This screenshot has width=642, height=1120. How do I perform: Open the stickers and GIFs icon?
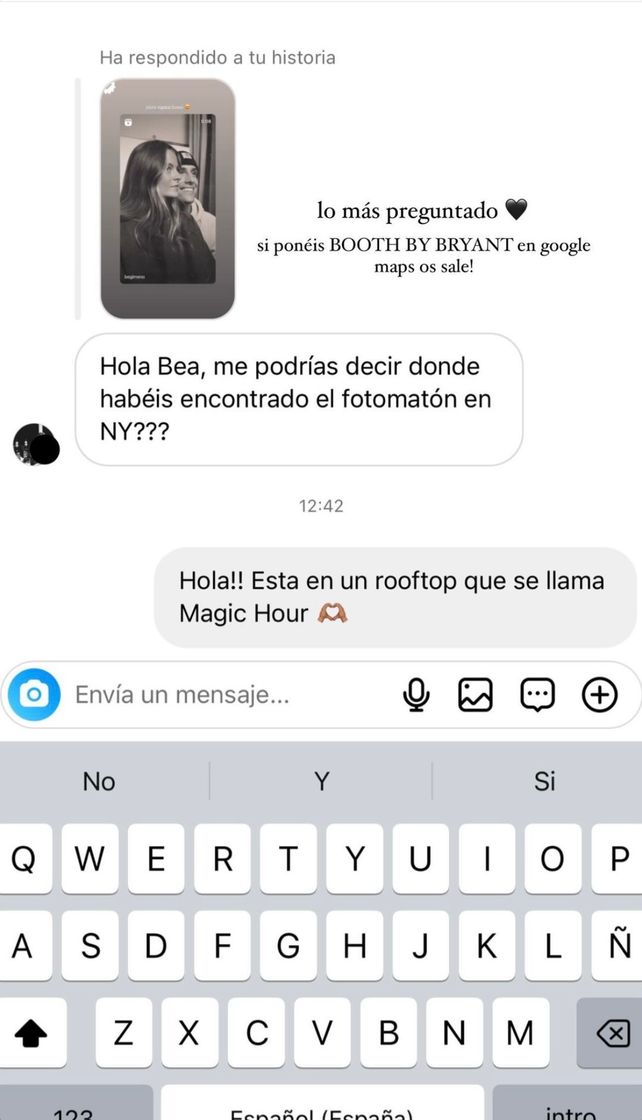tap(538, 694)
